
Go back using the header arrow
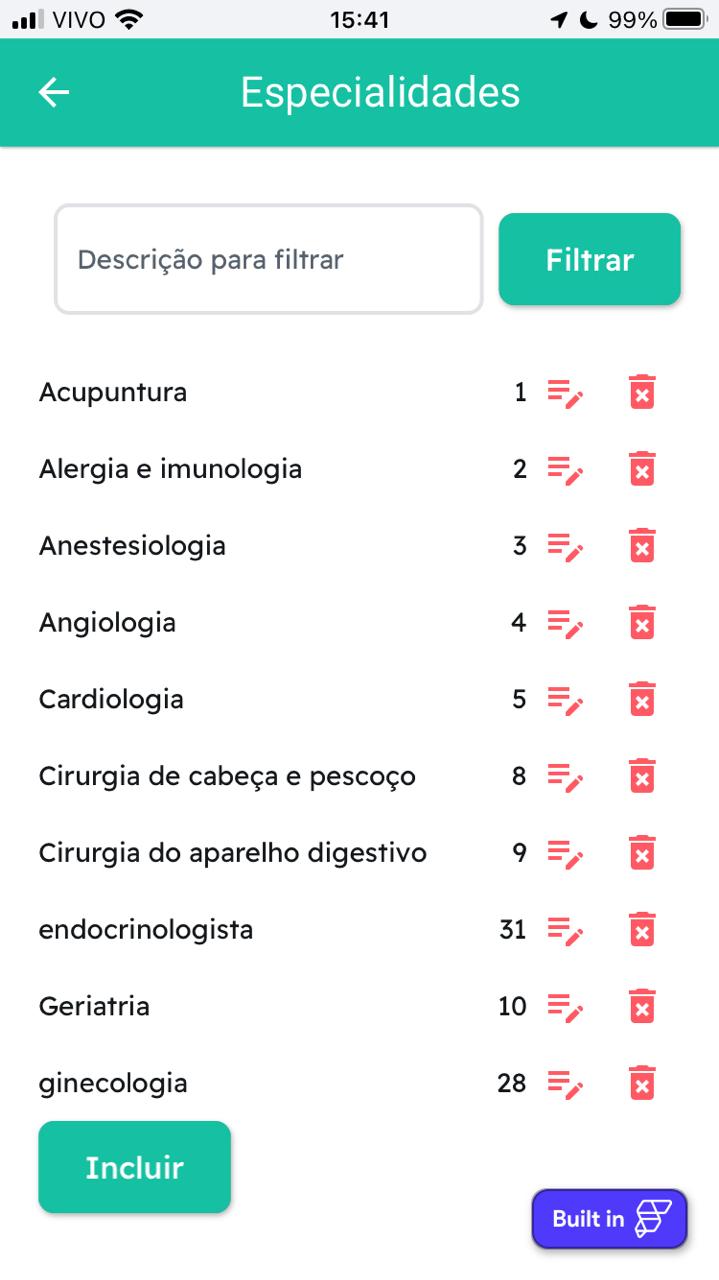(54, 92)
